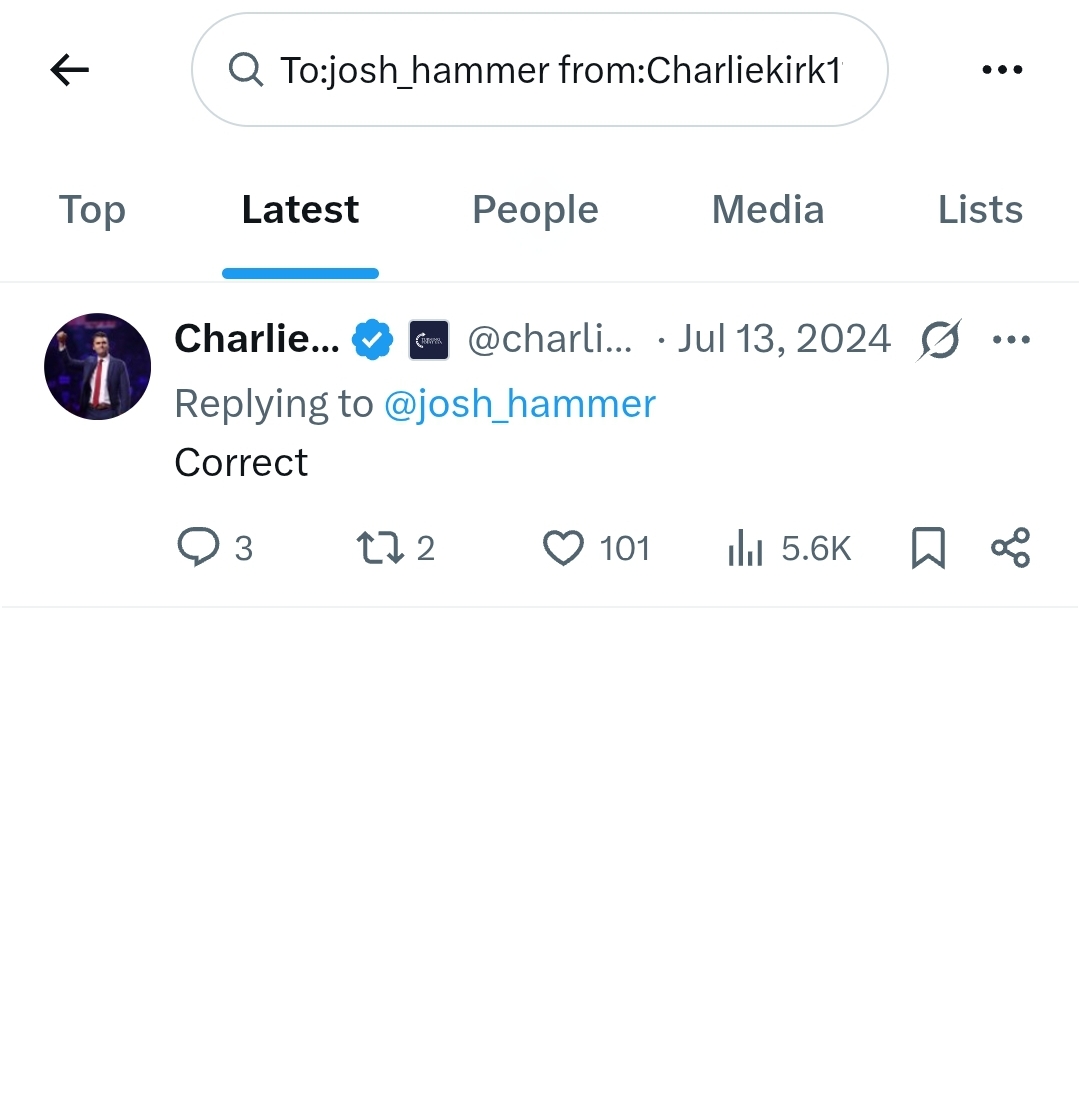Screen dimensions: 1079x1104
Task: Share the "Correct" post
Action: (x=1010, y=548)
